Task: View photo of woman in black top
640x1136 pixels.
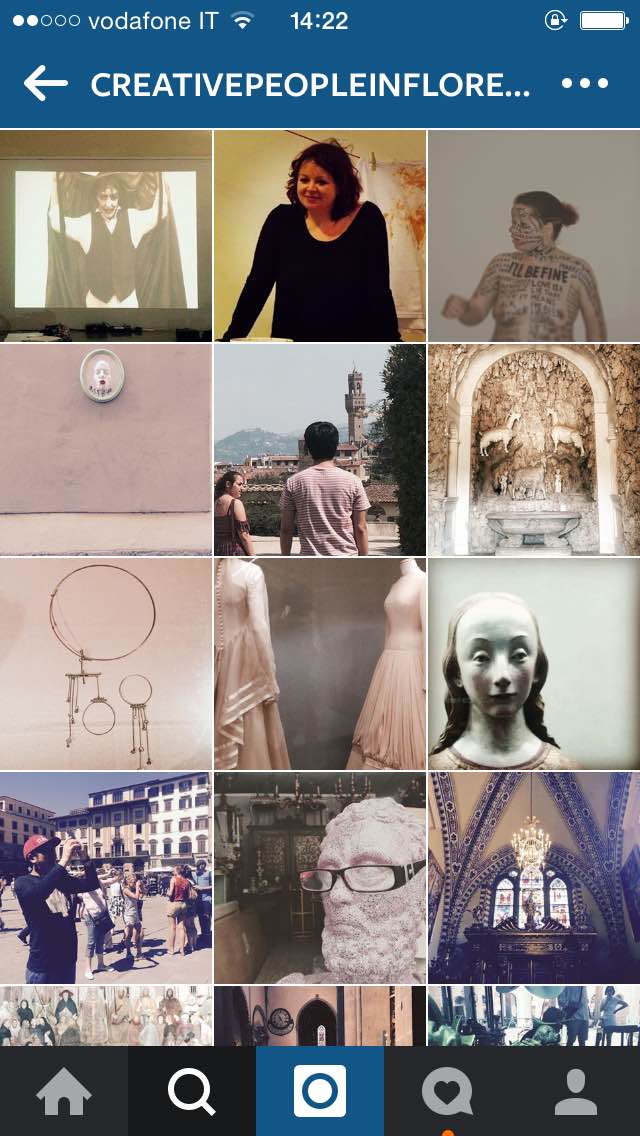Action: pos(320,236)
